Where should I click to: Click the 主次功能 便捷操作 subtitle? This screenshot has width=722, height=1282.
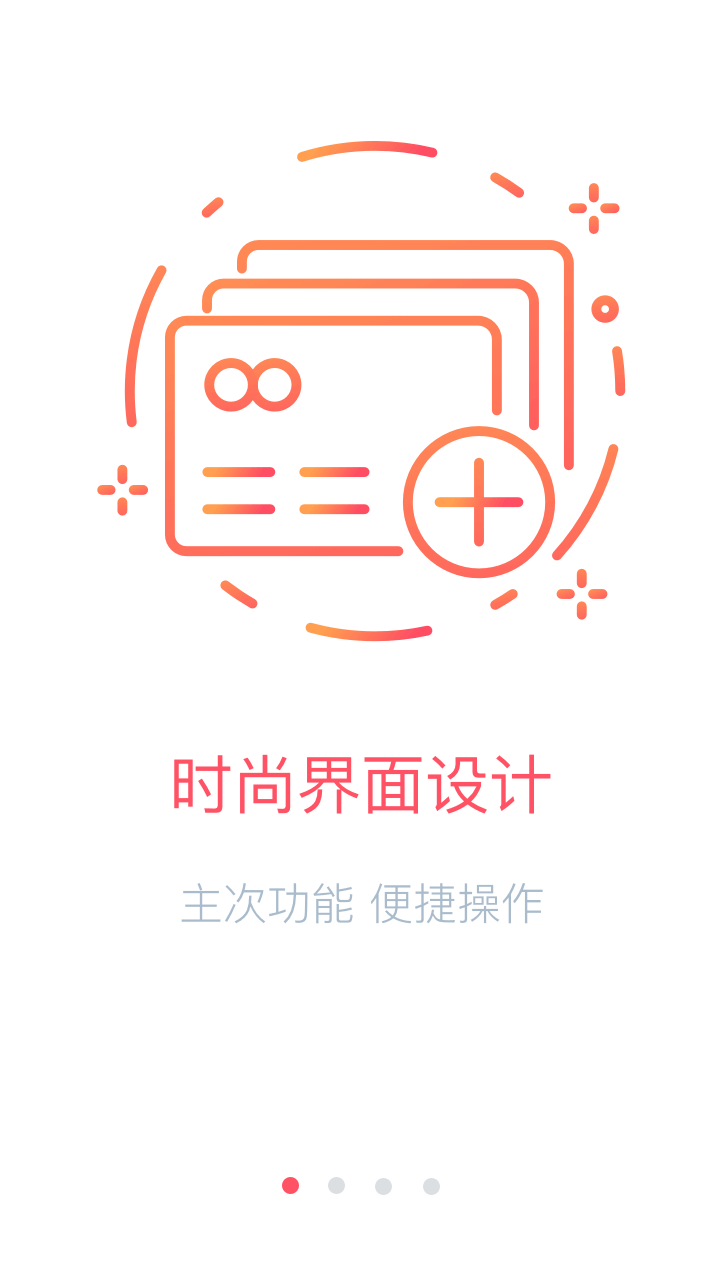point(361,902)
